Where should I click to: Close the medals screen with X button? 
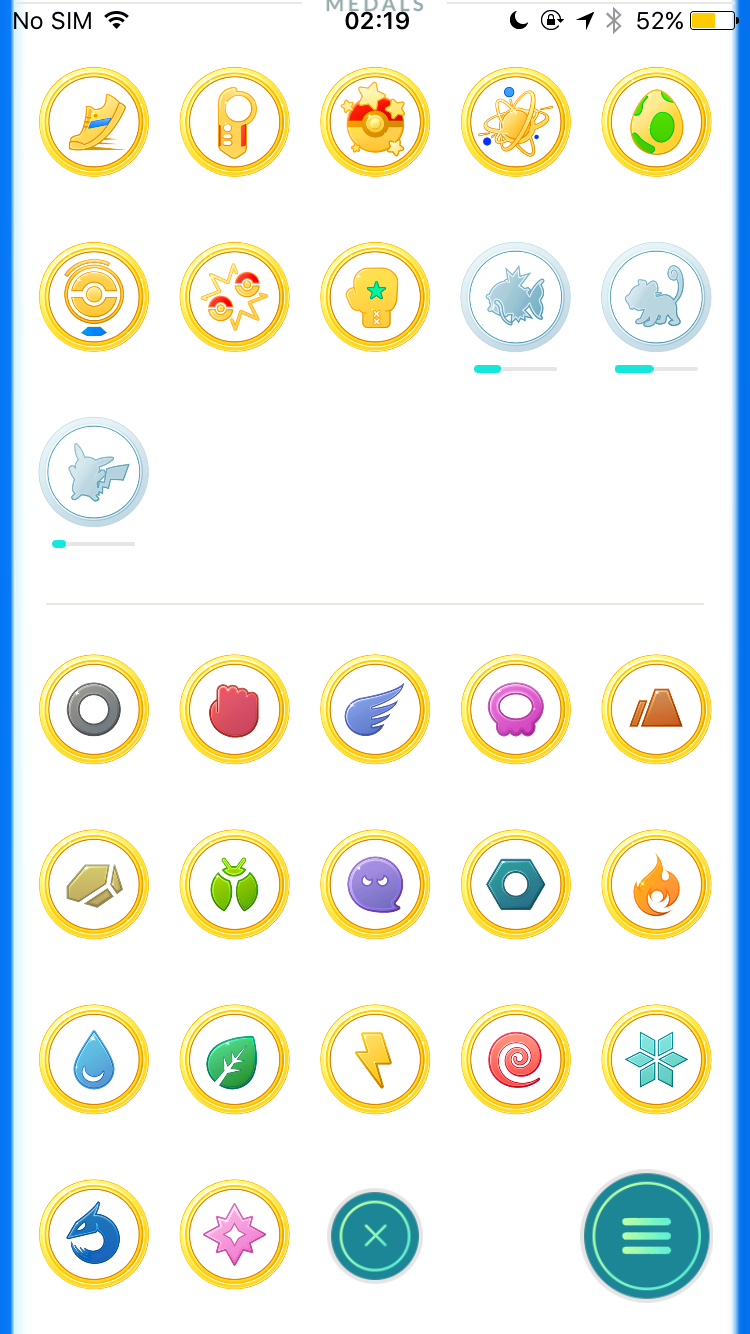click(x=375, y=1236)
